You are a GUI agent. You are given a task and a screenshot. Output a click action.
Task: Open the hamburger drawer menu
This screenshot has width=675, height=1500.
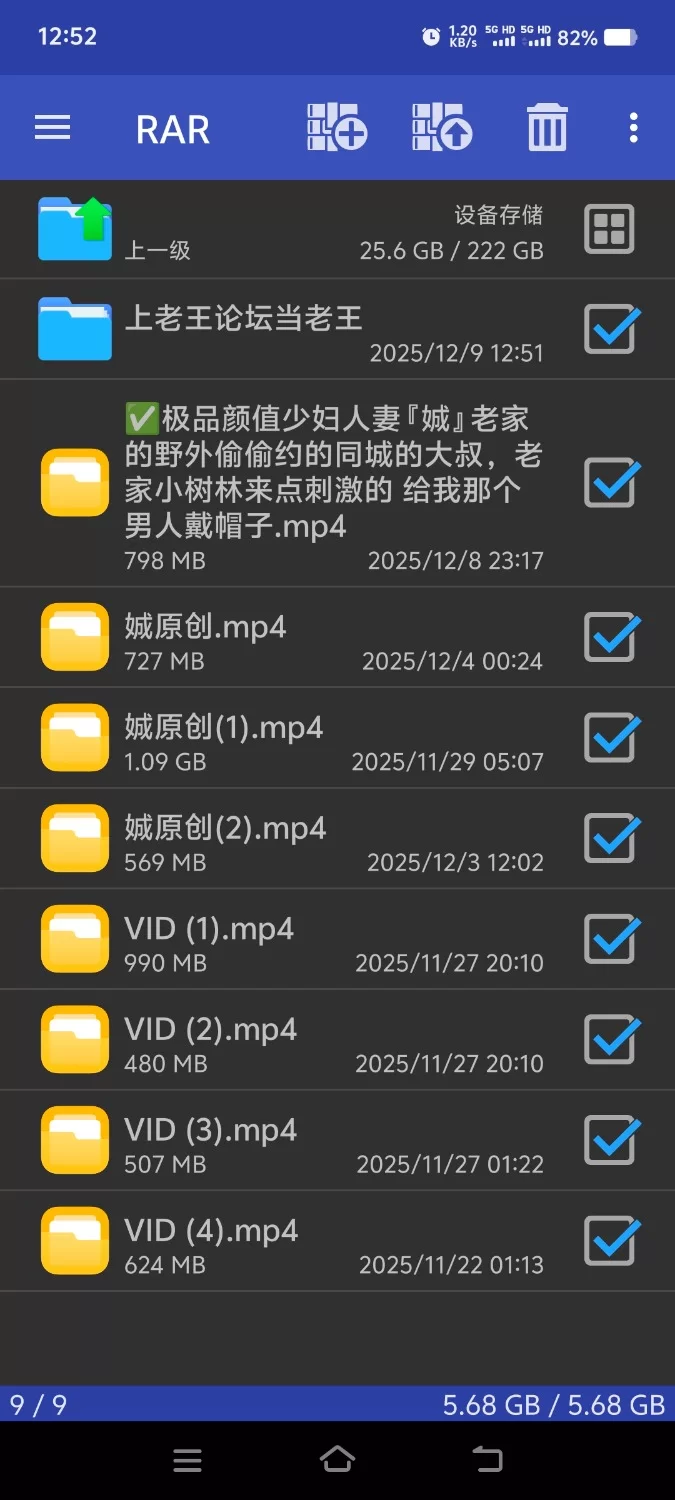(x=52, y=128)
